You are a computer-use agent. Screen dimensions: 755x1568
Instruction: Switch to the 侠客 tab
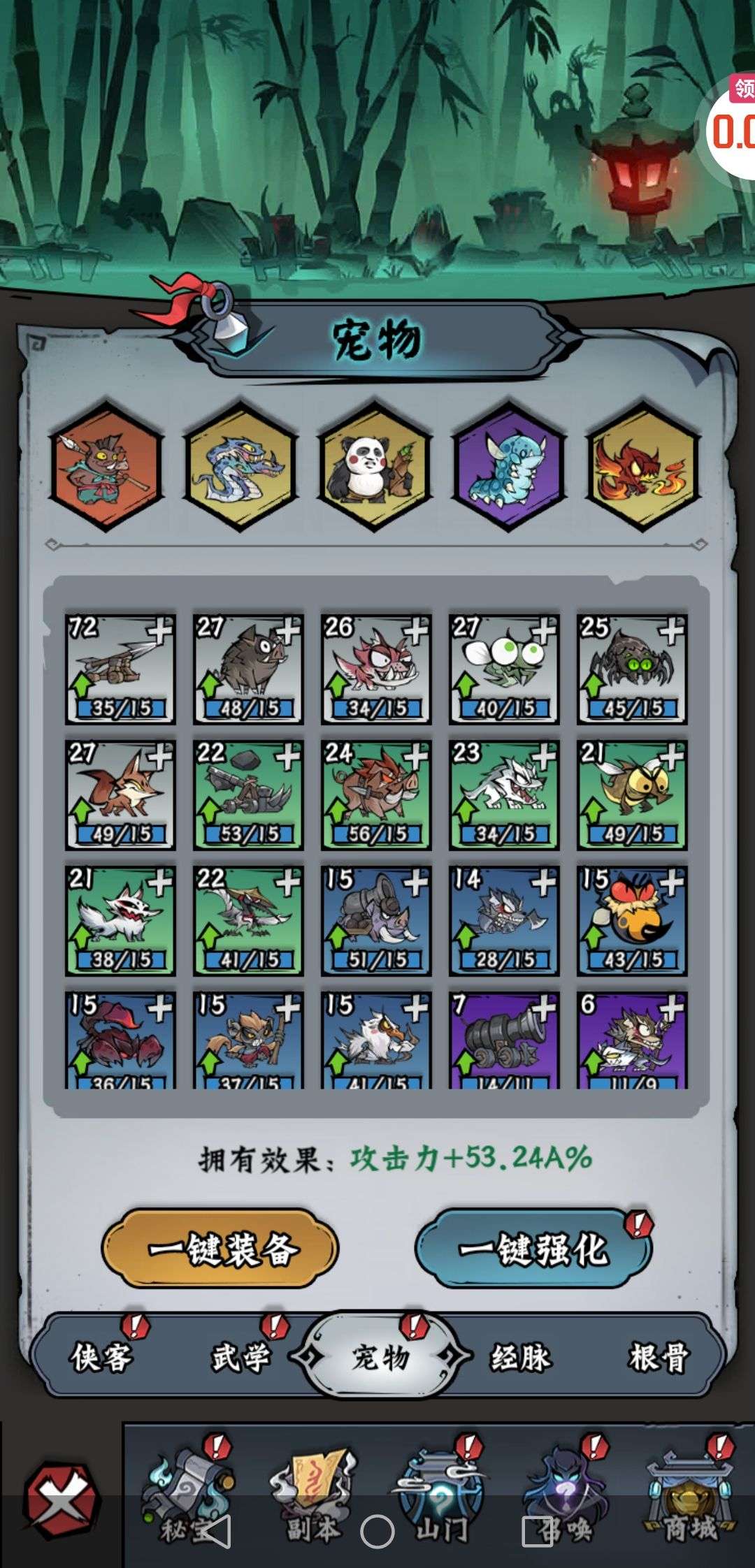click(101, 1358)
